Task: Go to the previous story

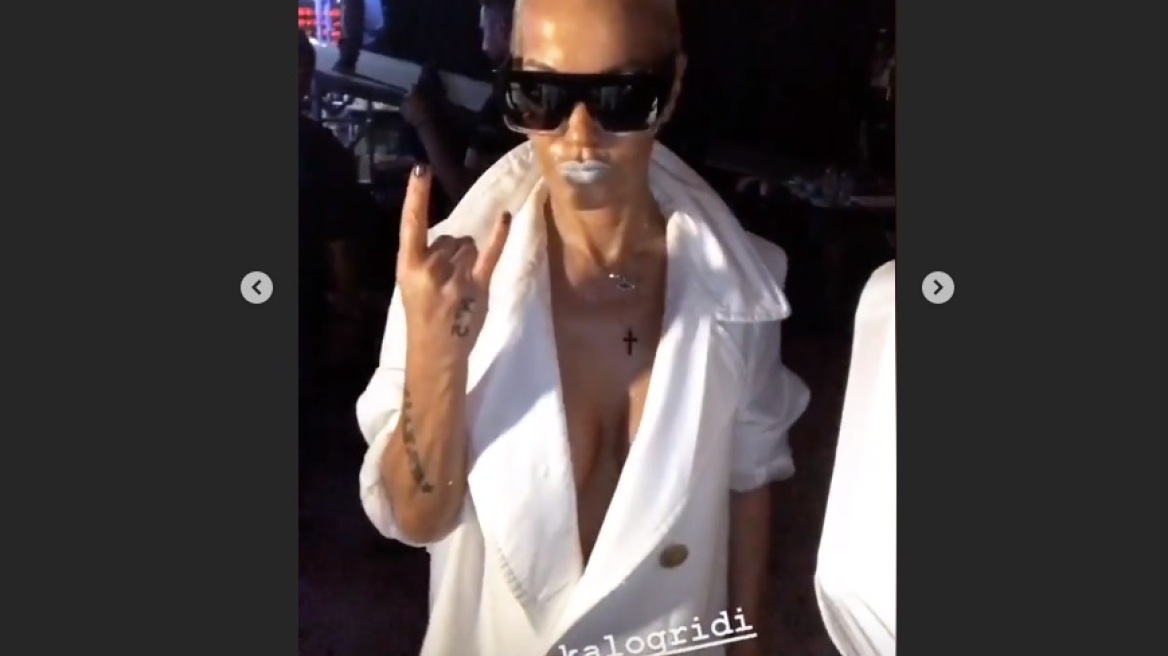Action: [x=257, y=288]
